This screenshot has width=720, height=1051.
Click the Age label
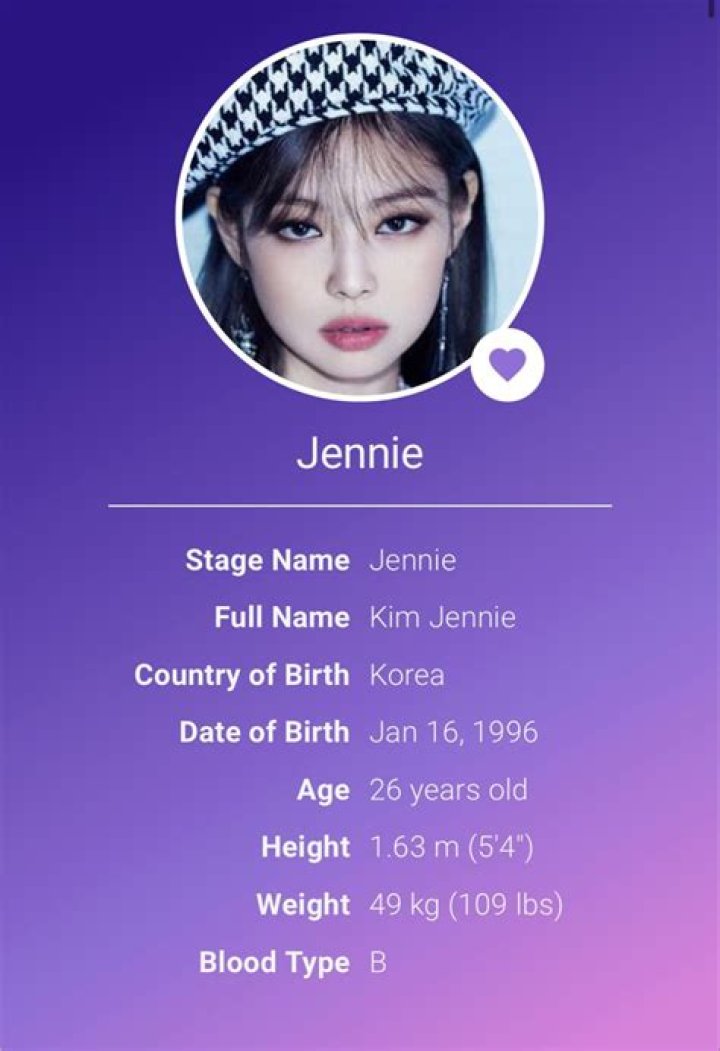click(x=324, y=789)
